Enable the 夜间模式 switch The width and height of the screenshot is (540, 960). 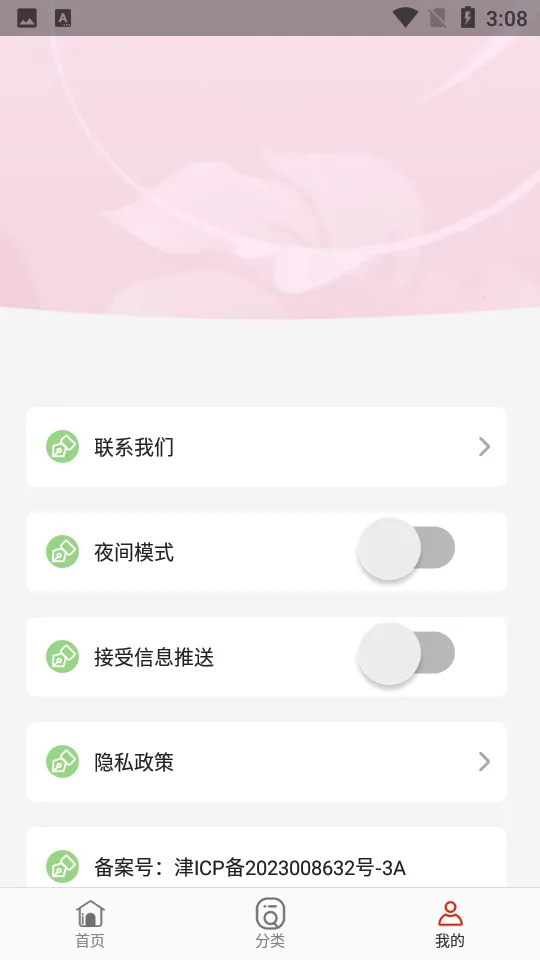[407, 549]
